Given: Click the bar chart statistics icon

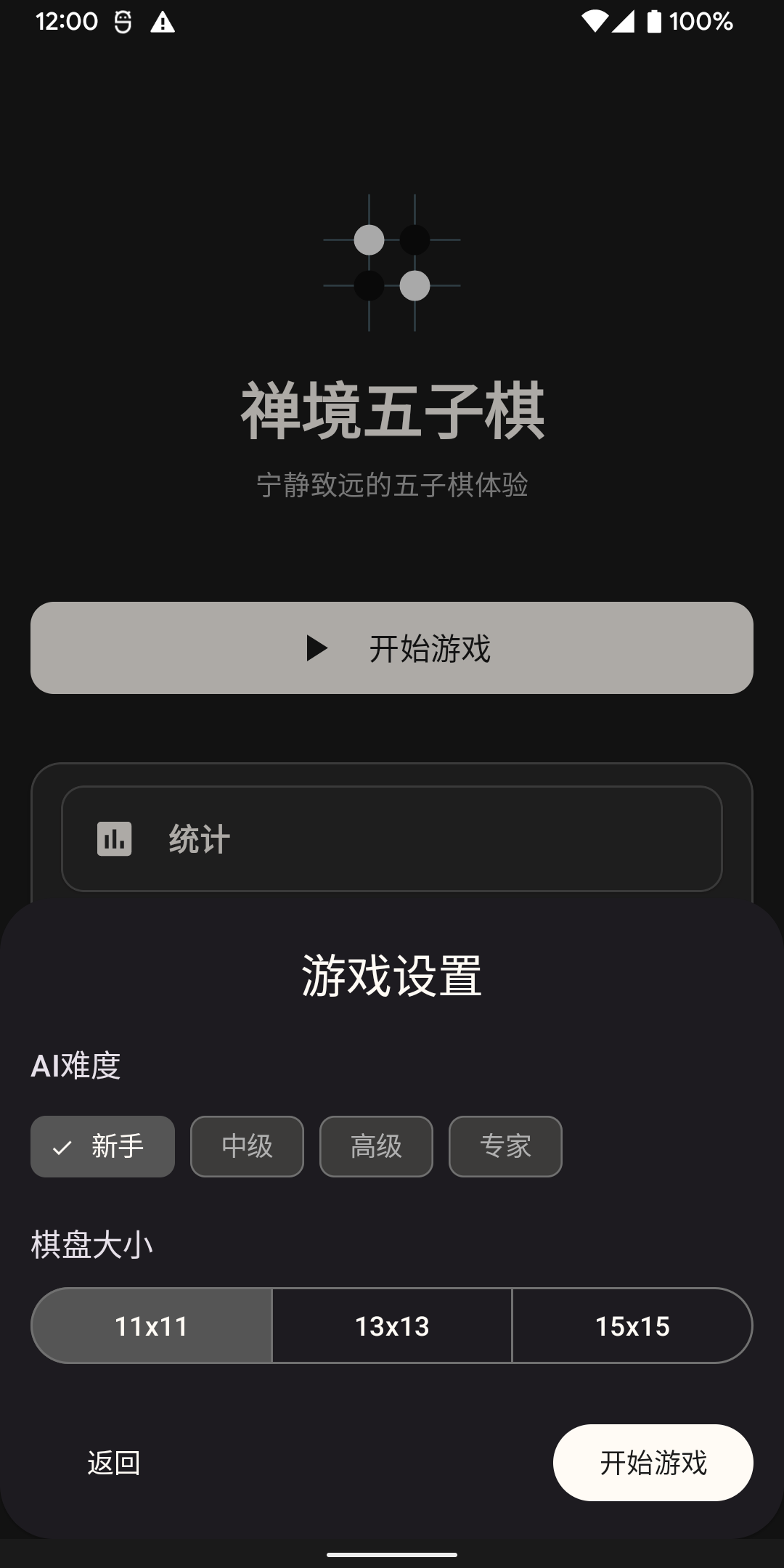Looking at the screenshot, I should click(115, 838).
